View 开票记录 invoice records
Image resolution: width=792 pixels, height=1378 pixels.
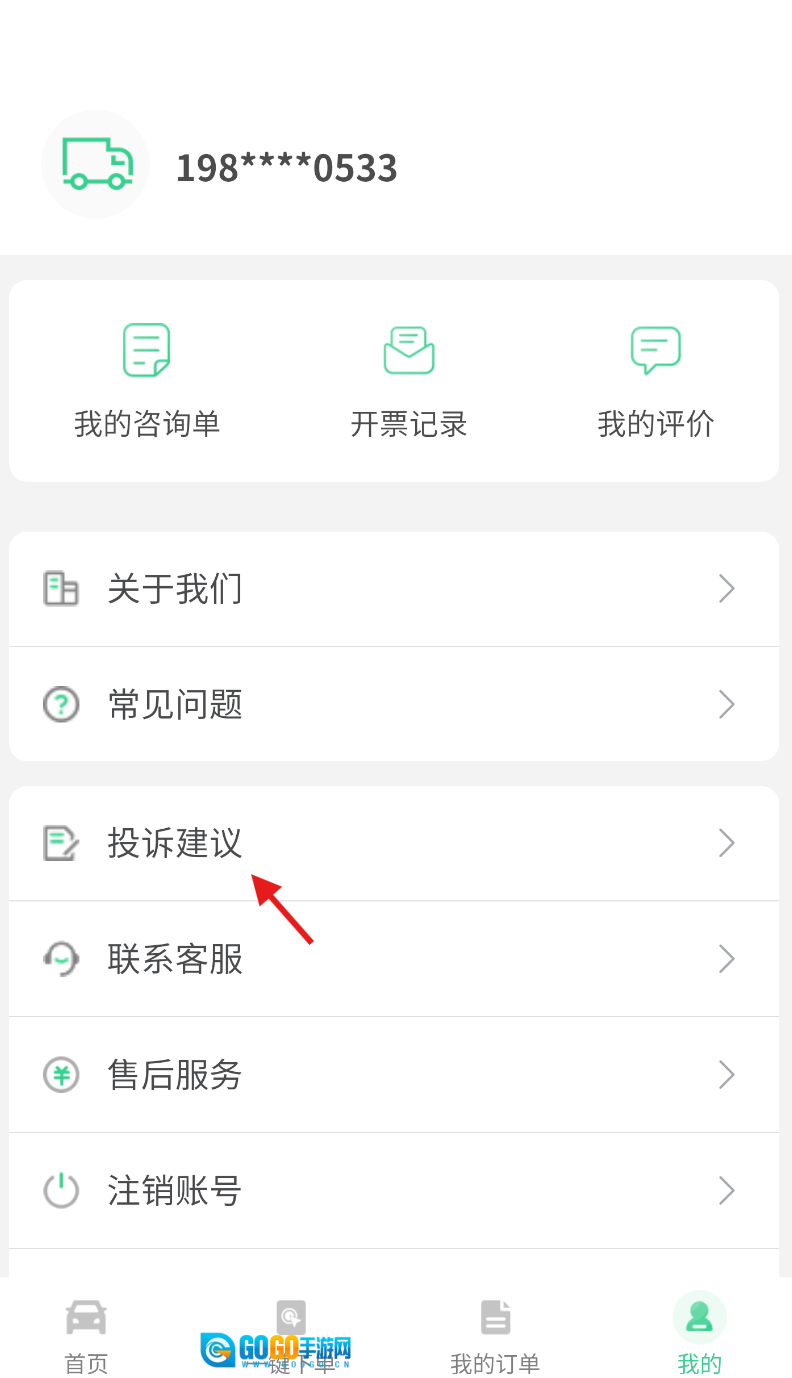pos(409,381)
